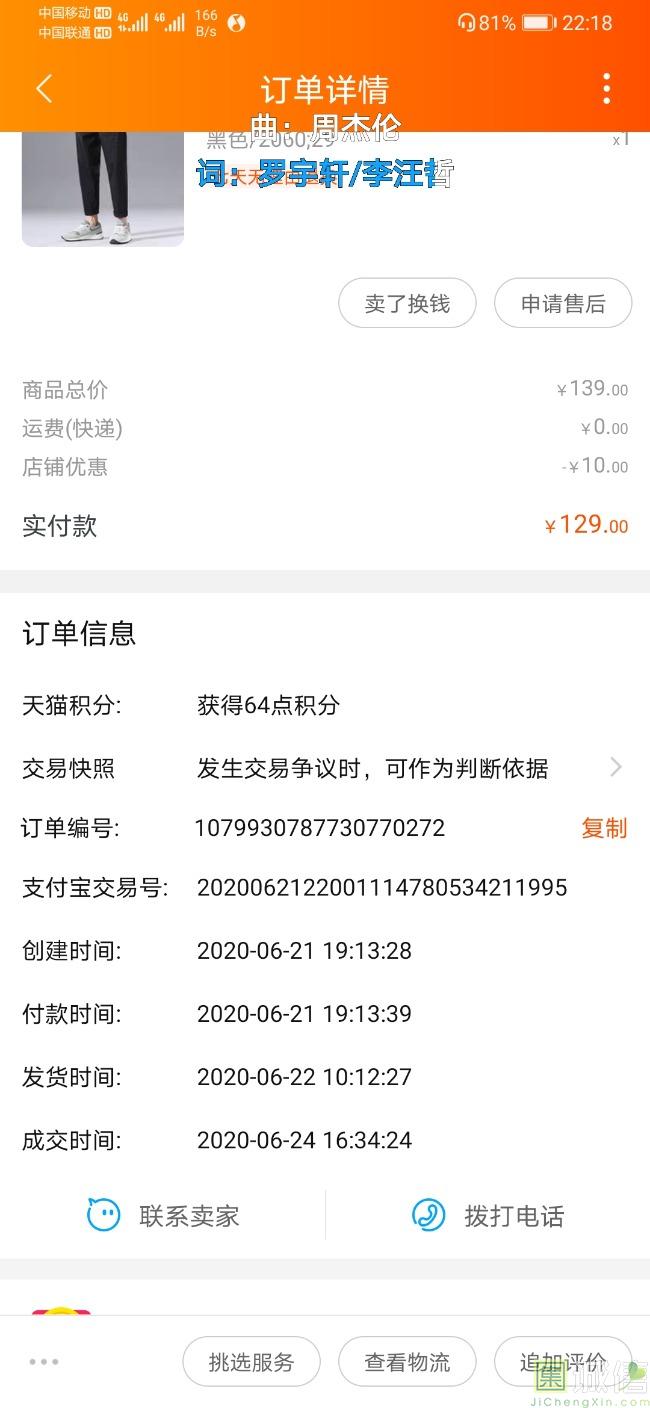Screen dimensions: 650x1408
Task: Open the three-dot overflow menu
Action: (606, 89)
